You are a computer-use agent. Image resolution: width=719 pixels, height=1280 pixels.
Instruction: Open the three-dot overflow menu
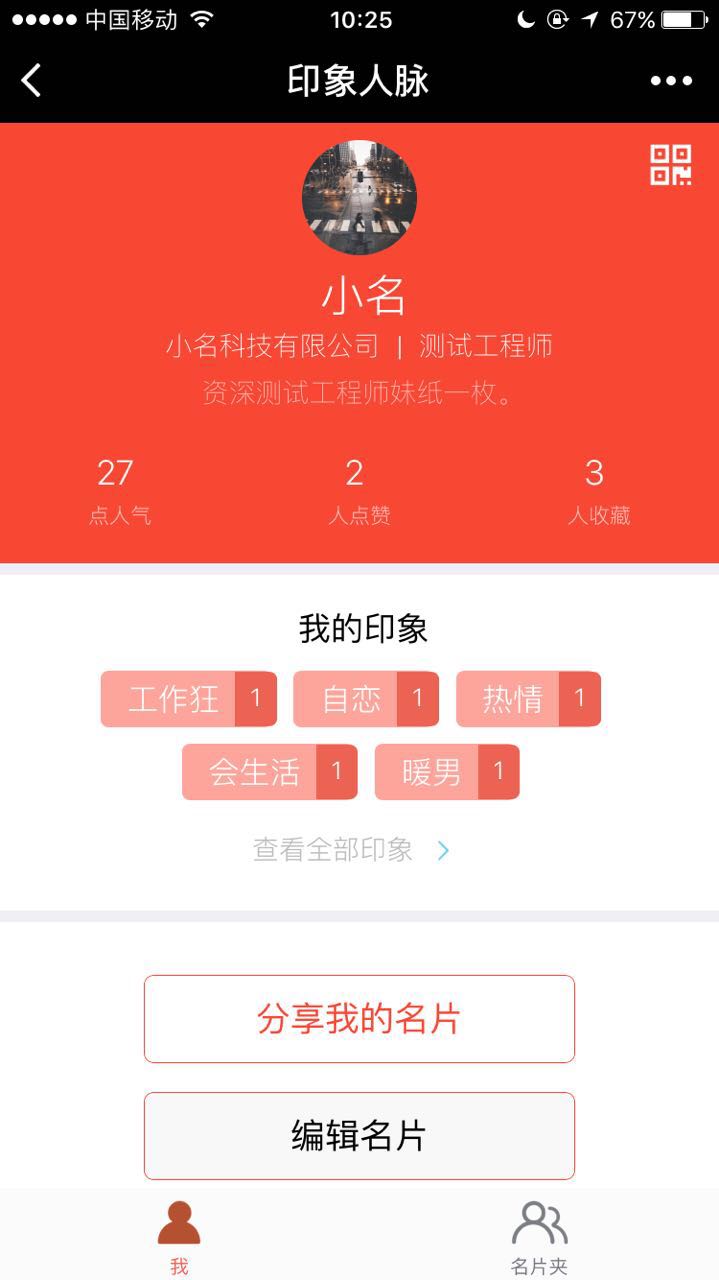tap(671, 81)
